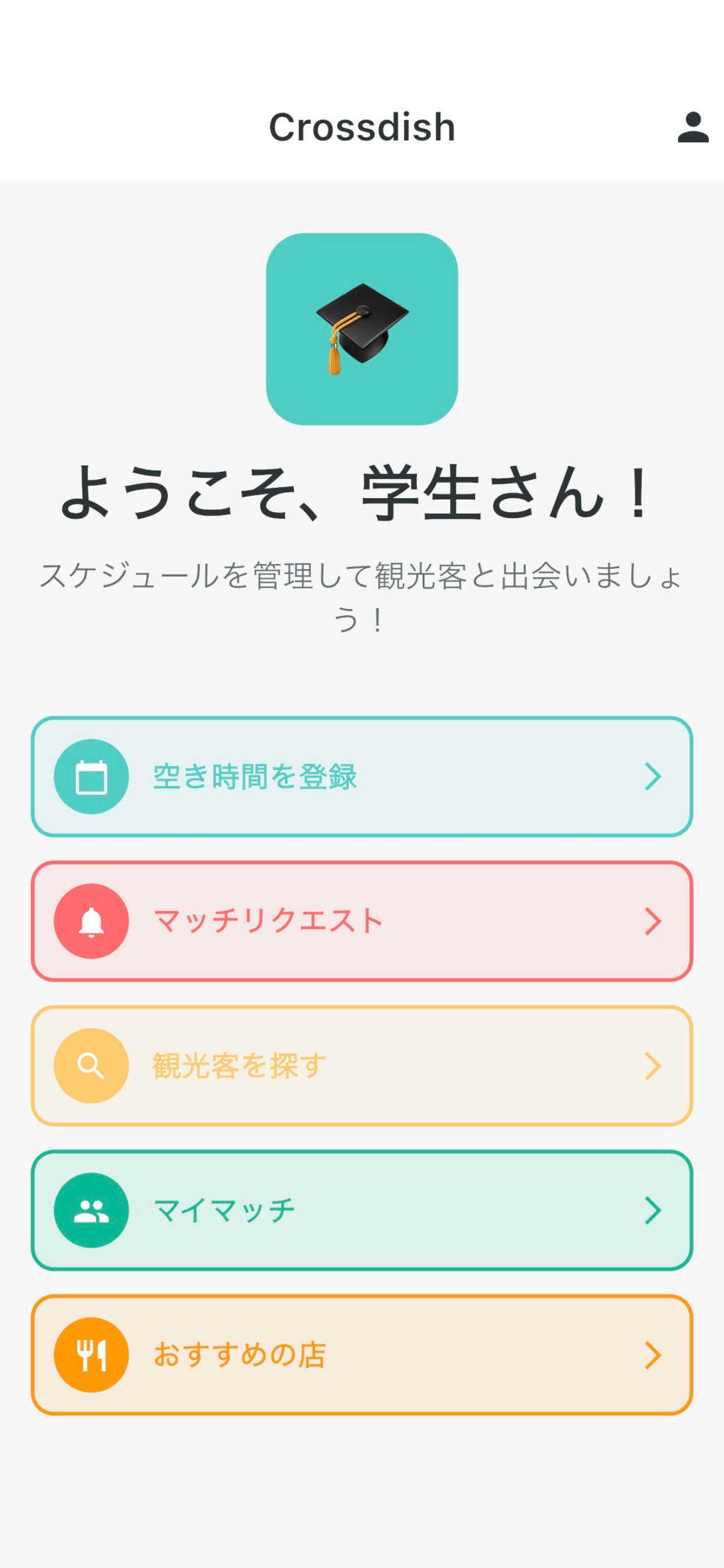Click the 観光客を探す button
Image resolution: width=724 pixels, height=1568 pixels.
[x=362, y=1066]
